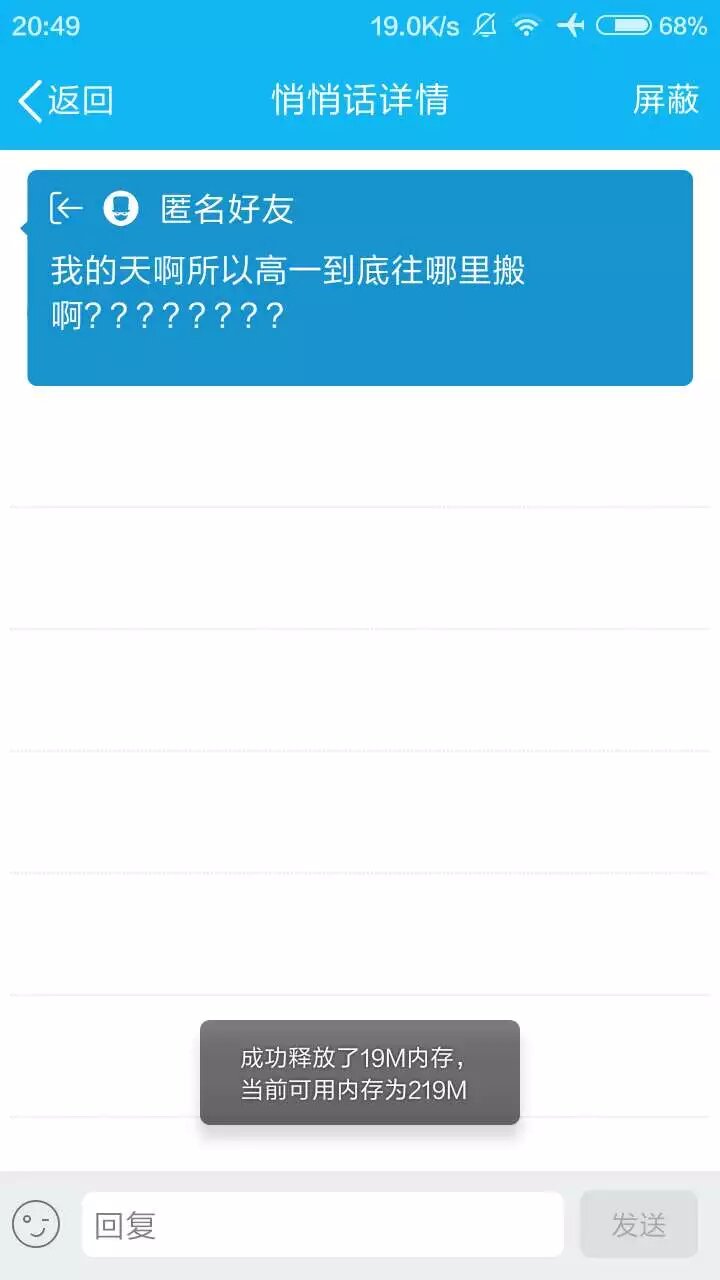720x1280 pixels.
Task: Block this sender with 屏蔽
Action: click(x=665, y=100)
